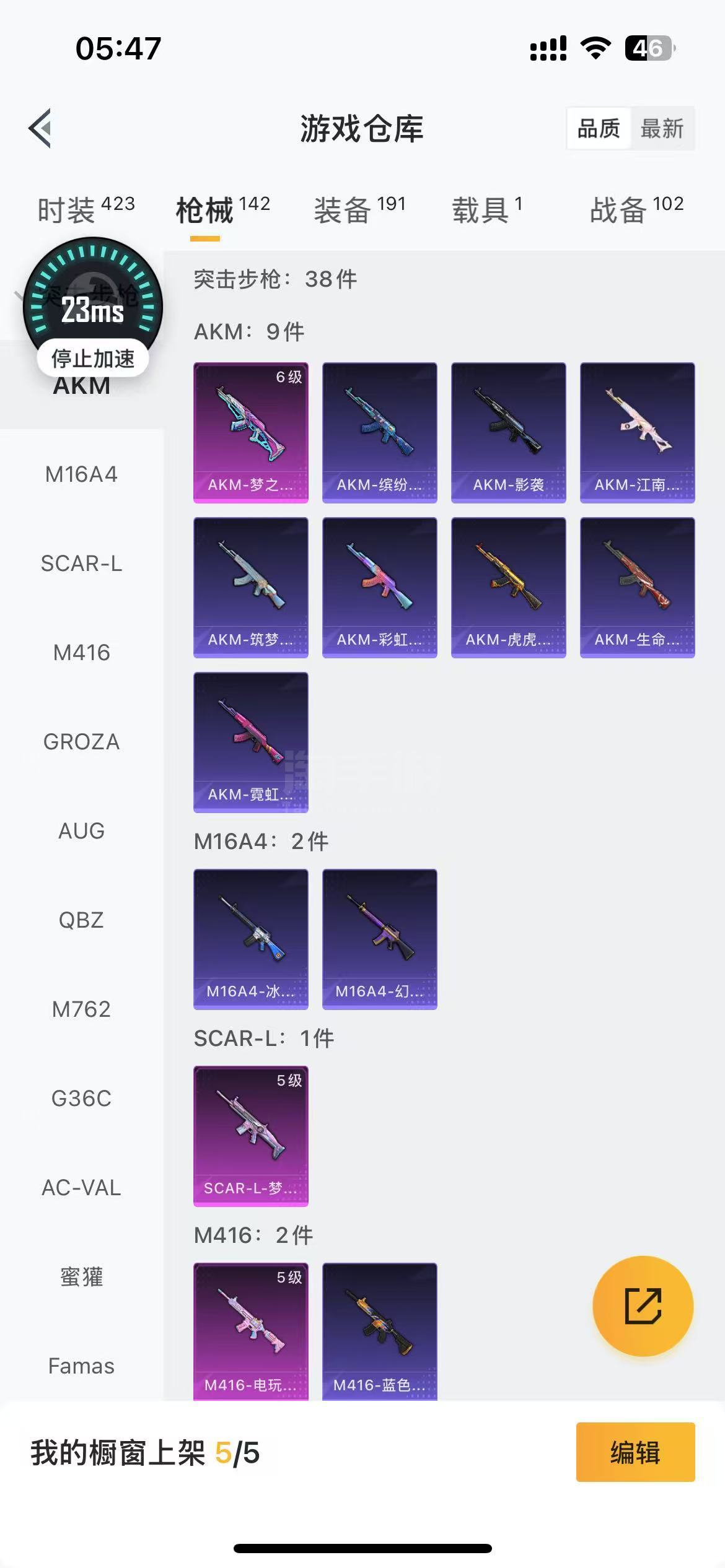Viewport: 725px width, 1568px height.
Task: Tap the 编辑 button
Action: point(635,1452)
